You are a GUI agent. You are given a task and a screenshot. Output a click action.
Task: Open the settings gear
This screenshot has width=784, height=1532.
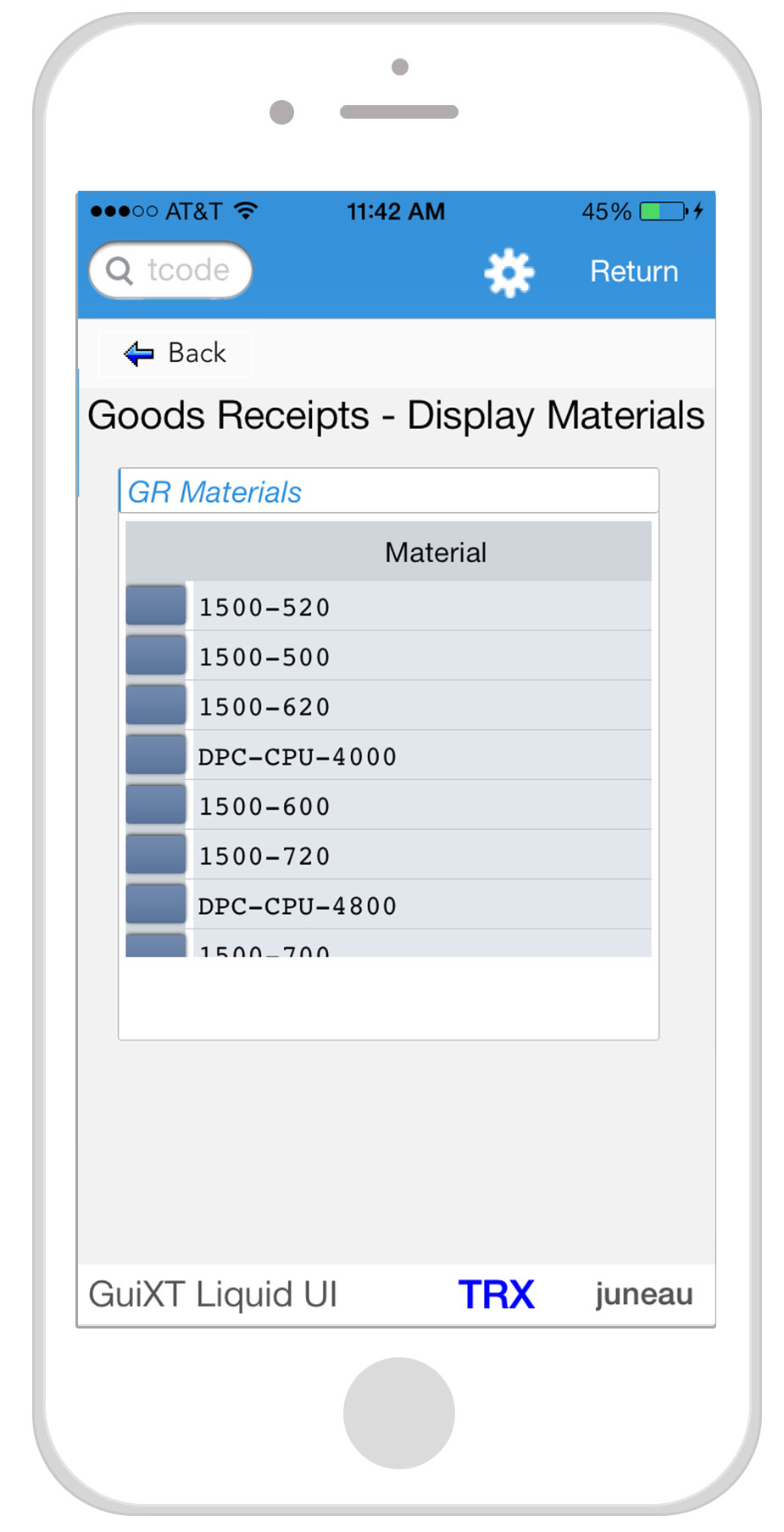click(x=509, y=272)
